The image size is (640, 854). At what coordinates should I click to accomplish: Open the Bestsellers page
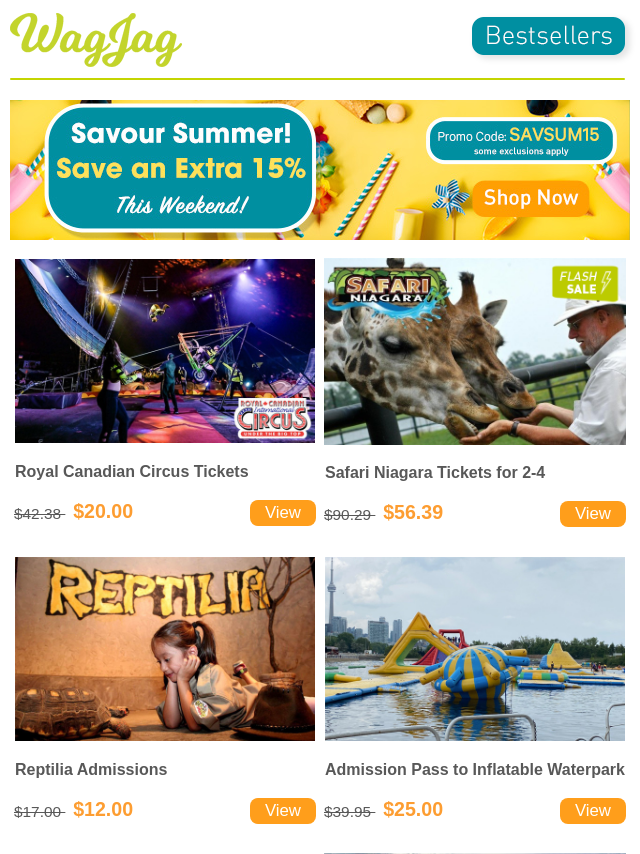point(548,36)
